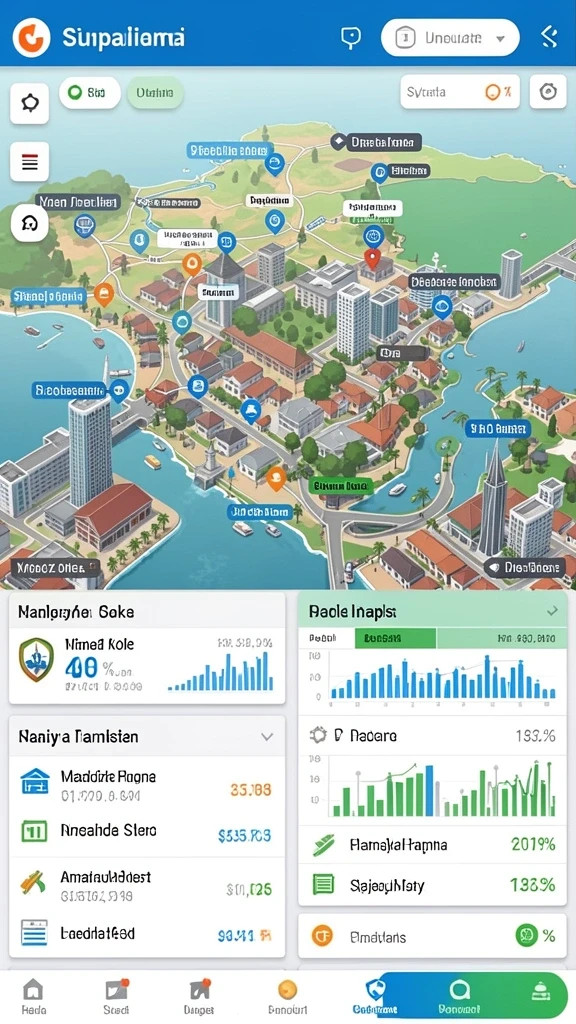Open the dropdown in the top bar

[450, 38]
